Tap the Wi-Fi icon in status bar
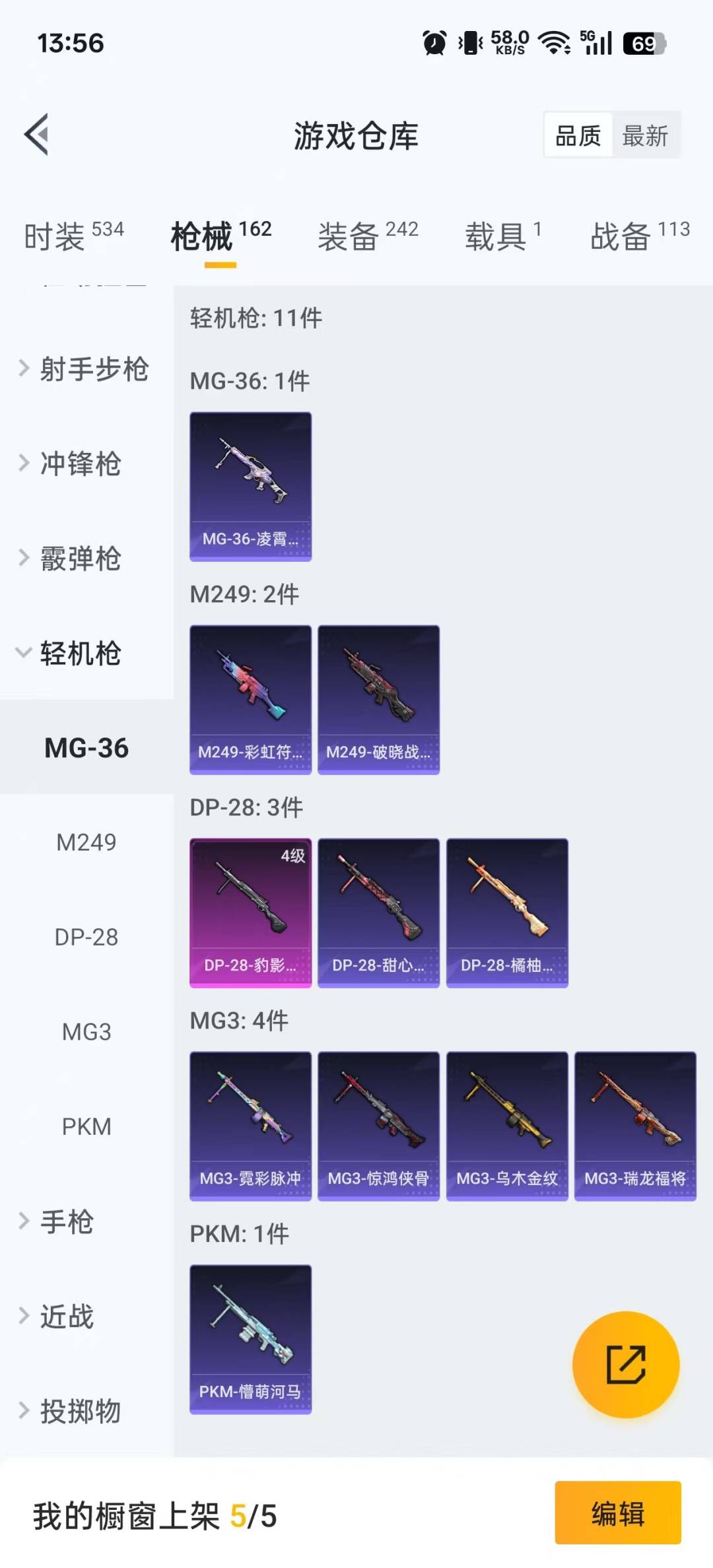 [553, 44]
